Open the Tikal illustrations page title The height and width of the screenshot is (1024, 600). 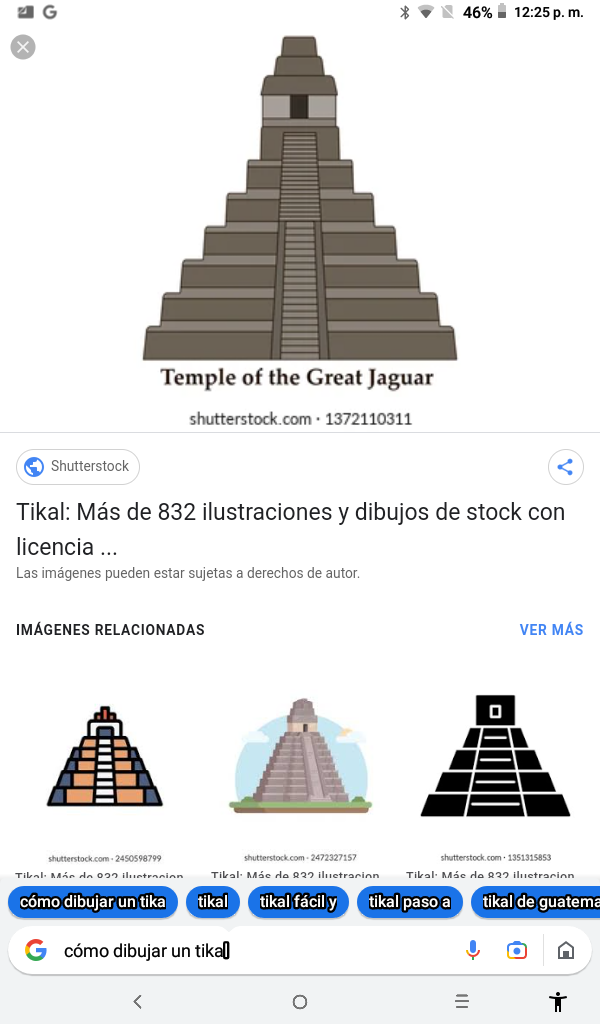point(290,529)
